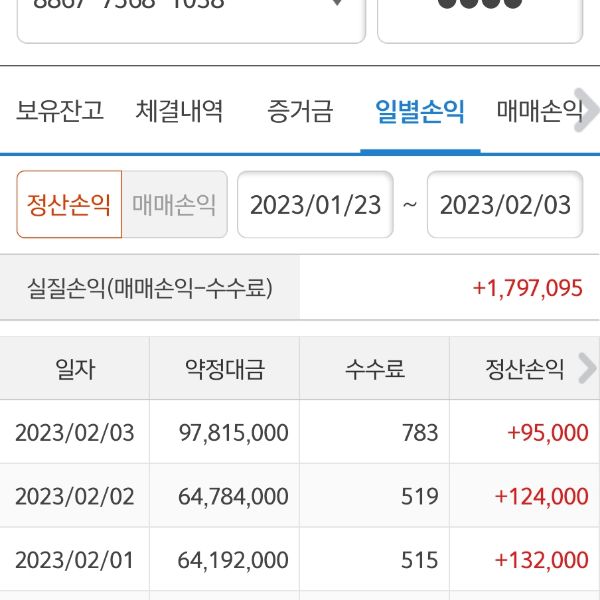Tap the account password field
Image resolution: width=600 pixels, height=600 pixels.
pos(480,15)
